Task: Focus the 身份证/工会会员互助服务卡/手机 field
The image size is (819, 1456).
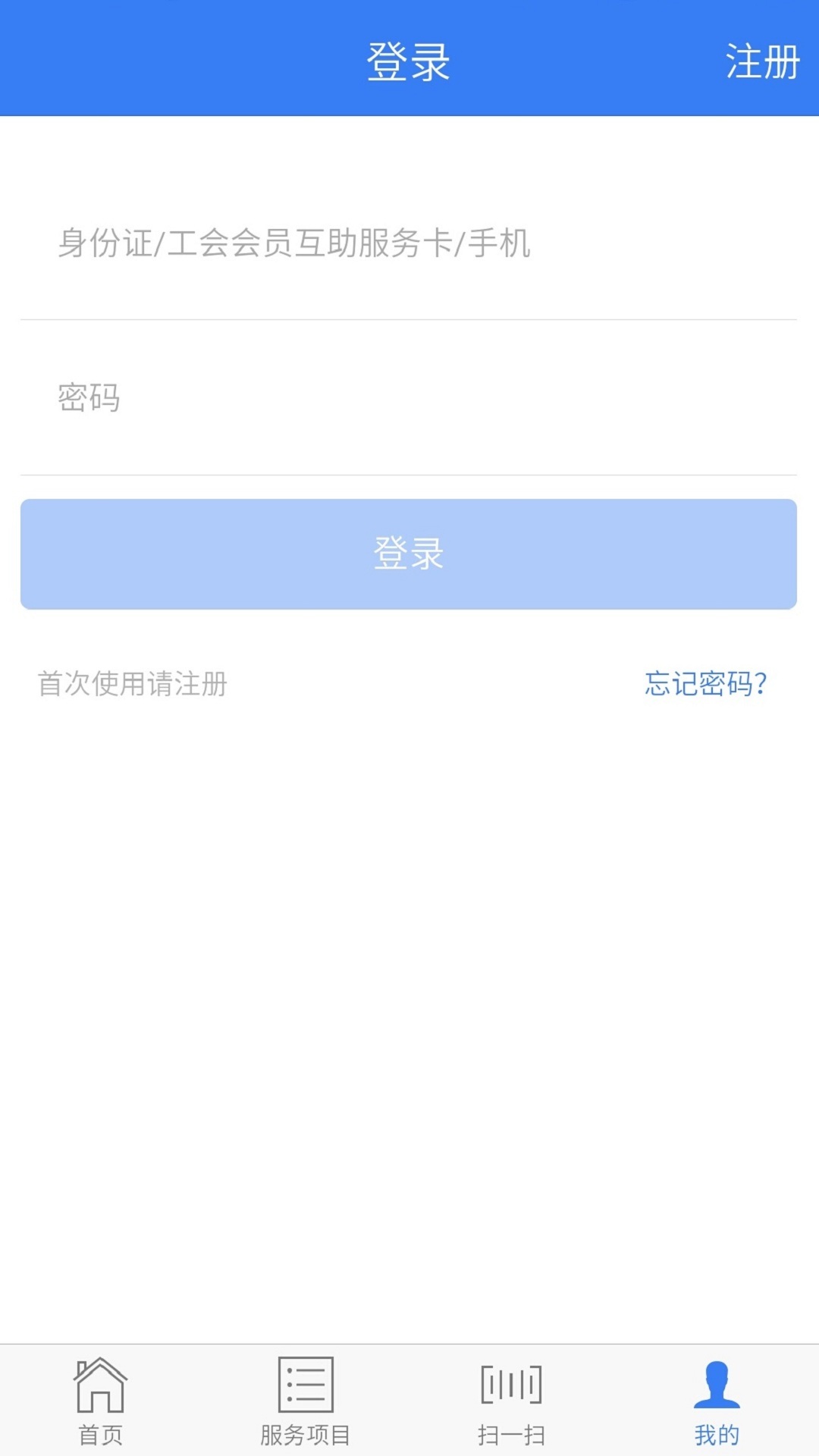Action: click(x=408, y=243)
